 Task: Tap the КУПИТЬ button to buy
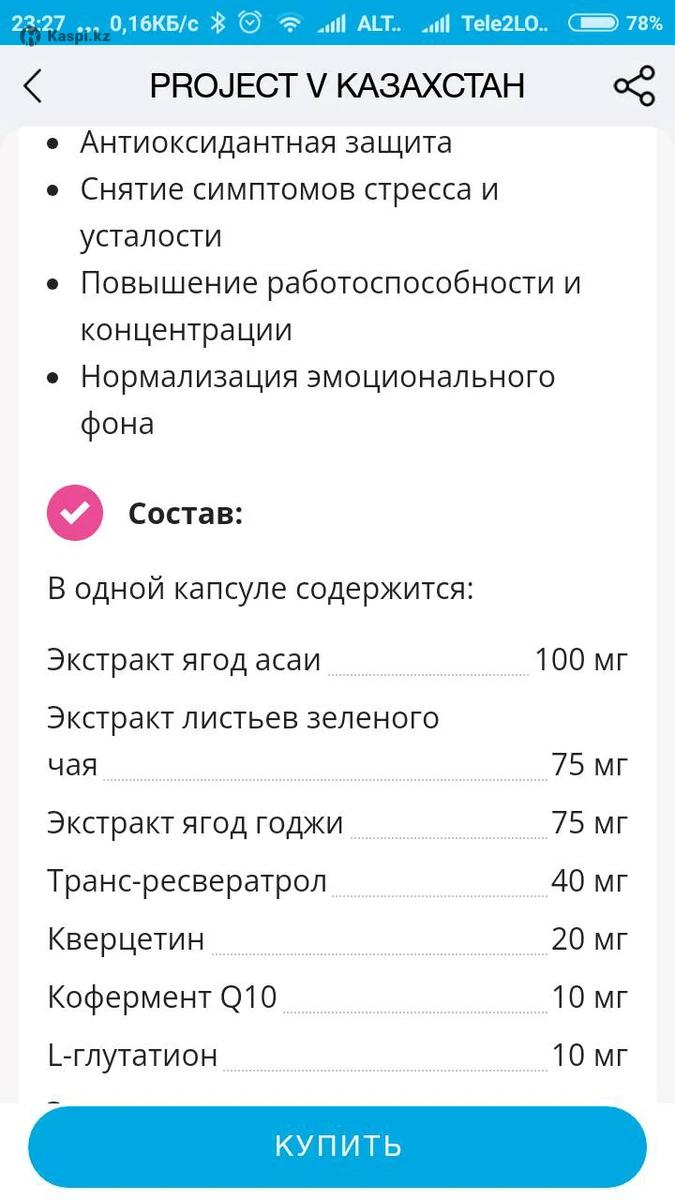coord(337,1146)
